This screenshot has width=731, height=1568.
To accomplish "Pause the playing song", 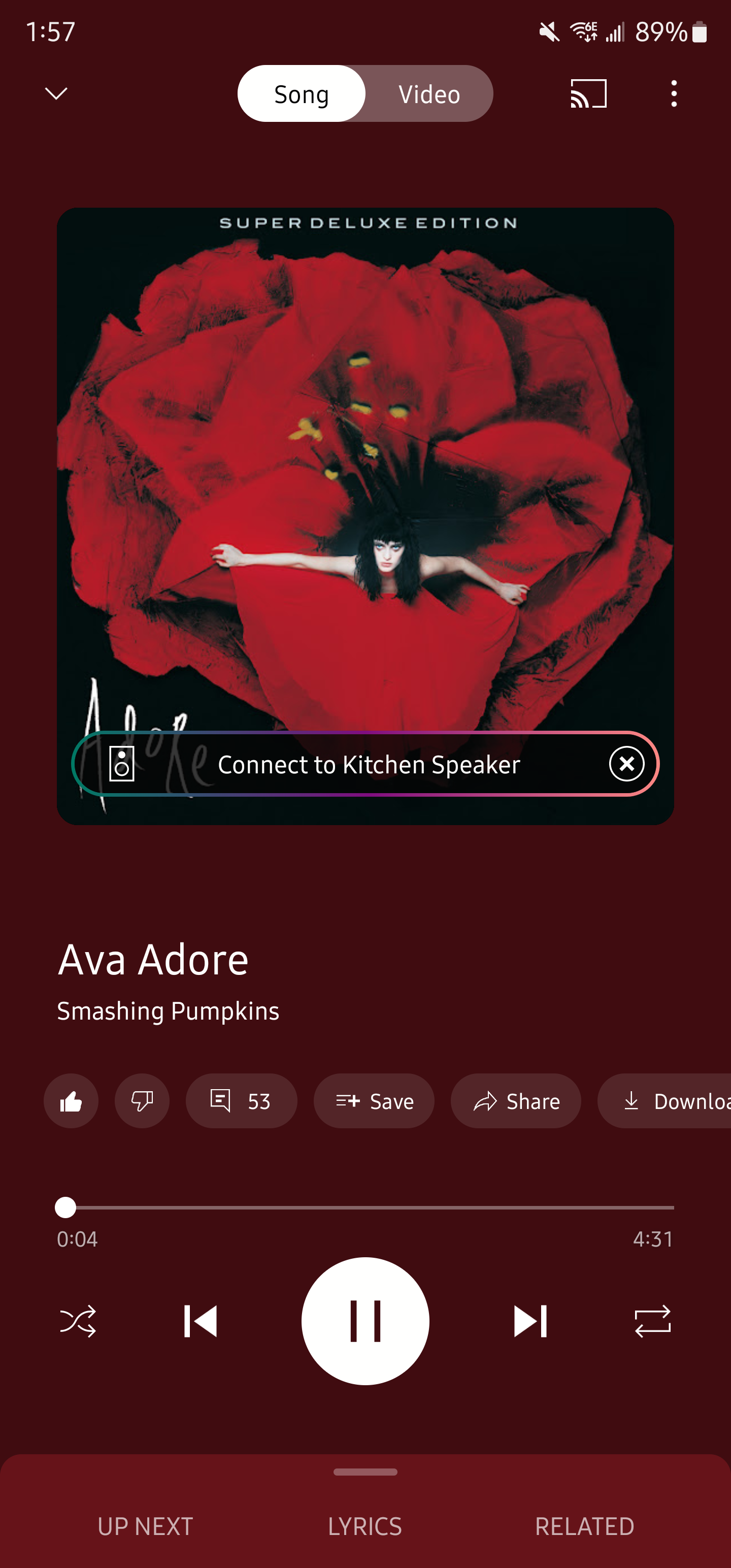I will click(x=365, y=1322).
